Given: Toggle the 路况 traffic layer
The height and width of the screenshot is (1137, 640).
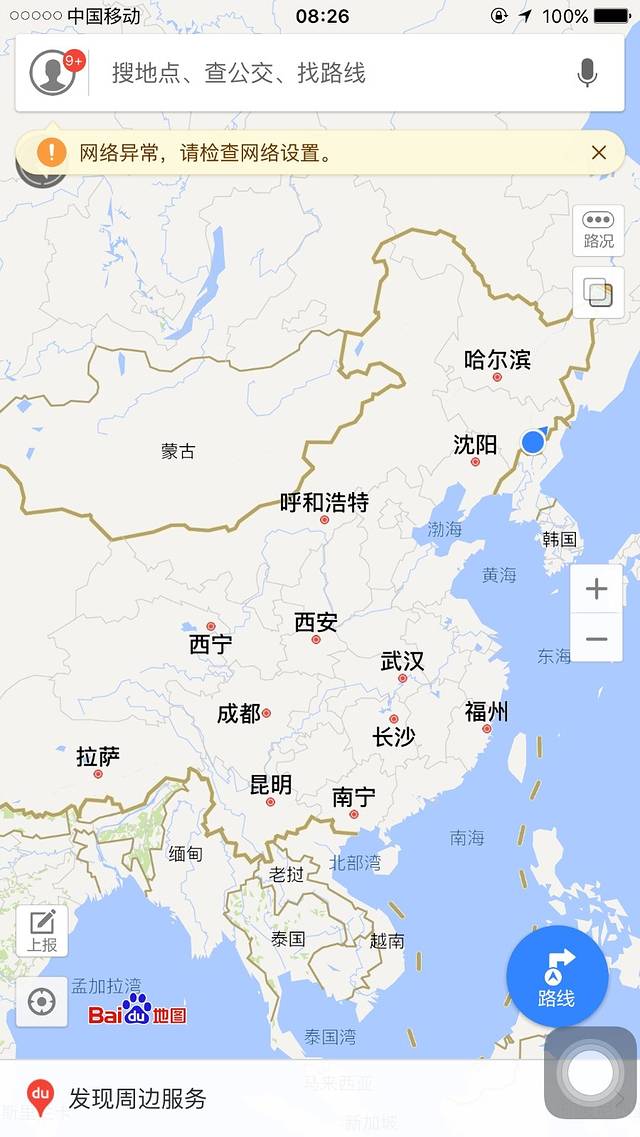Looking at the screenshot, I should [598, 230].
